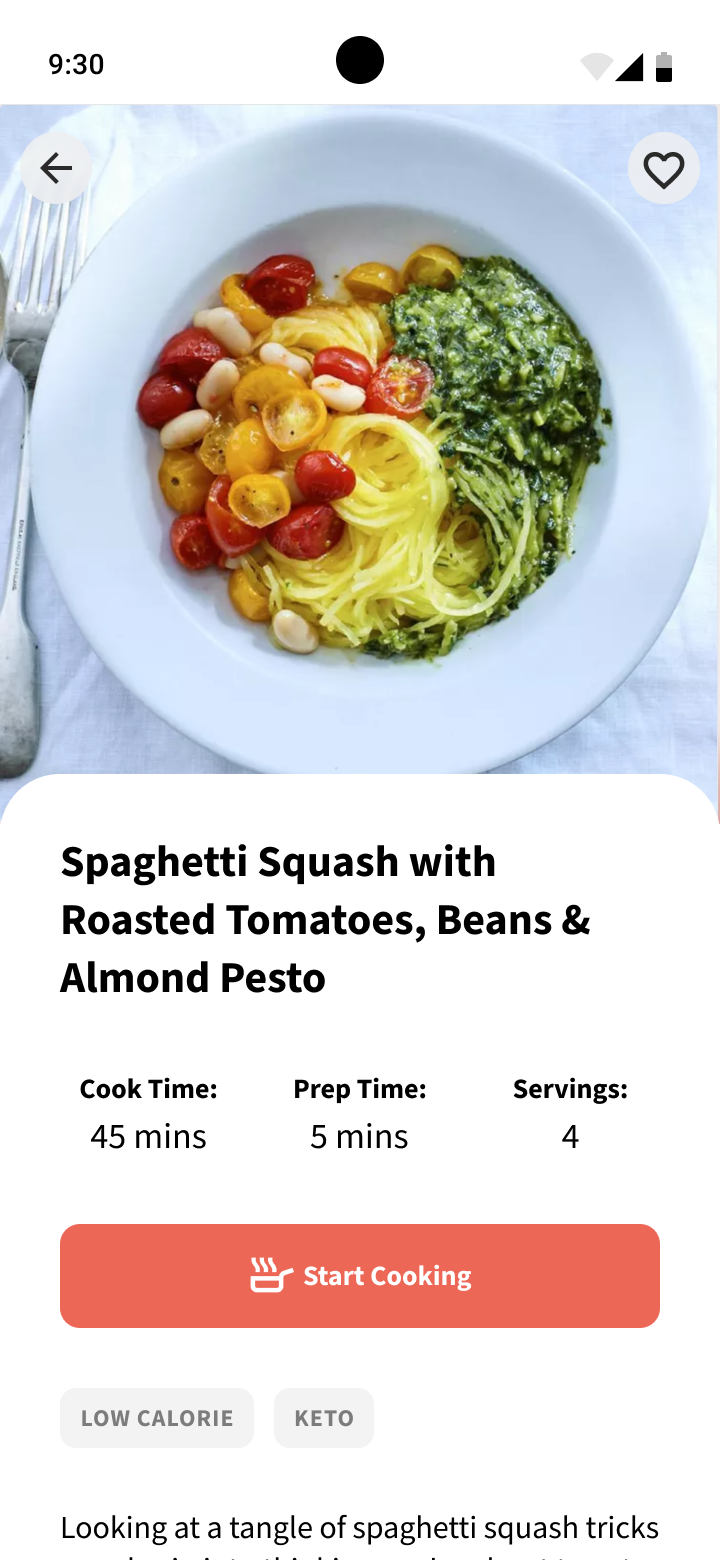The image size is (720, 1560).
Task: Favorite this recipe with the heart icon
Action: pyautogui.click(x=663, y=169)
